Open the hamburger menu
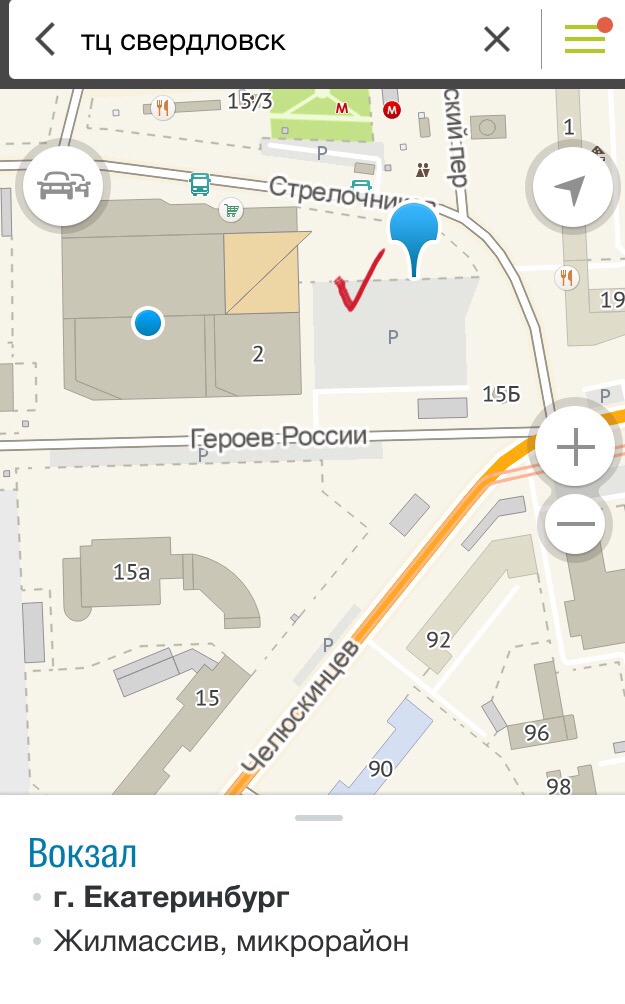 pos(585,37)
